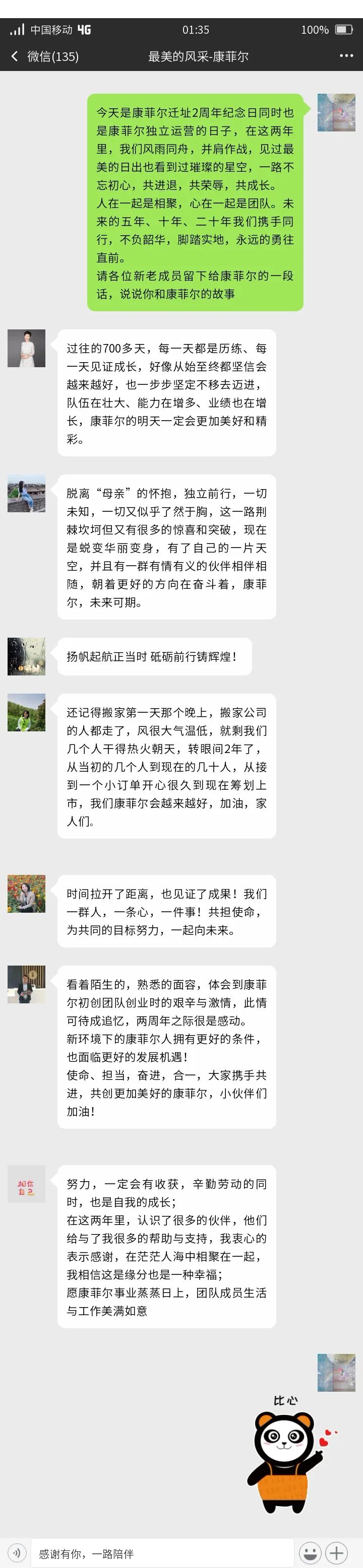Switch to voice message input
The width and height of the screenshot is (363, 1568).
pos(17,1553)
